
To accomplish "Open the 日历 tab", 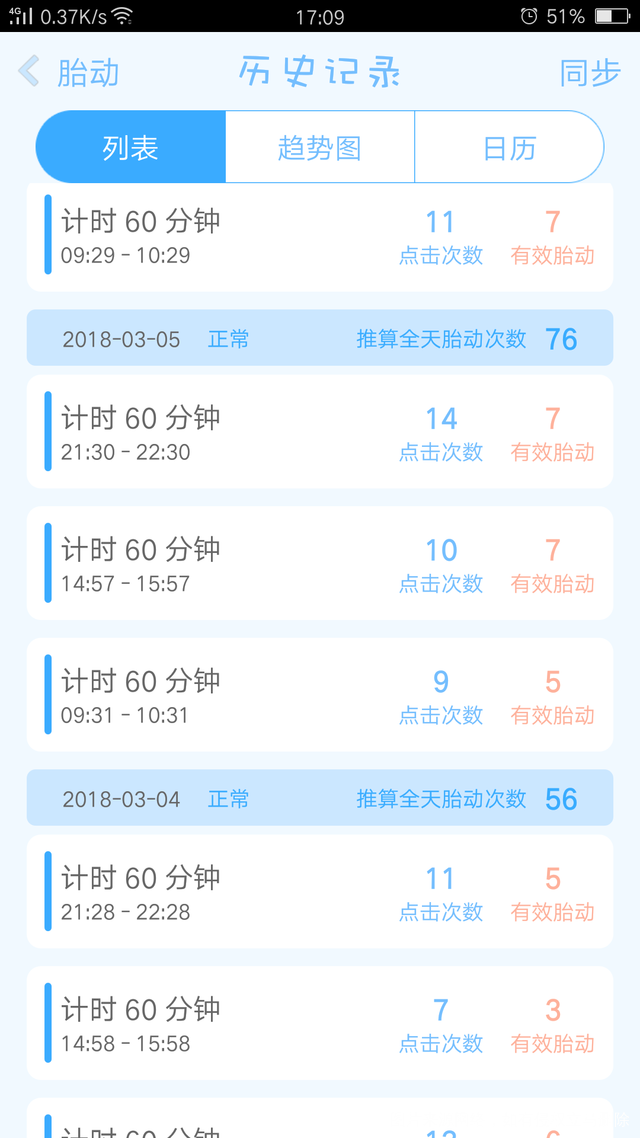I will [509, 148].
